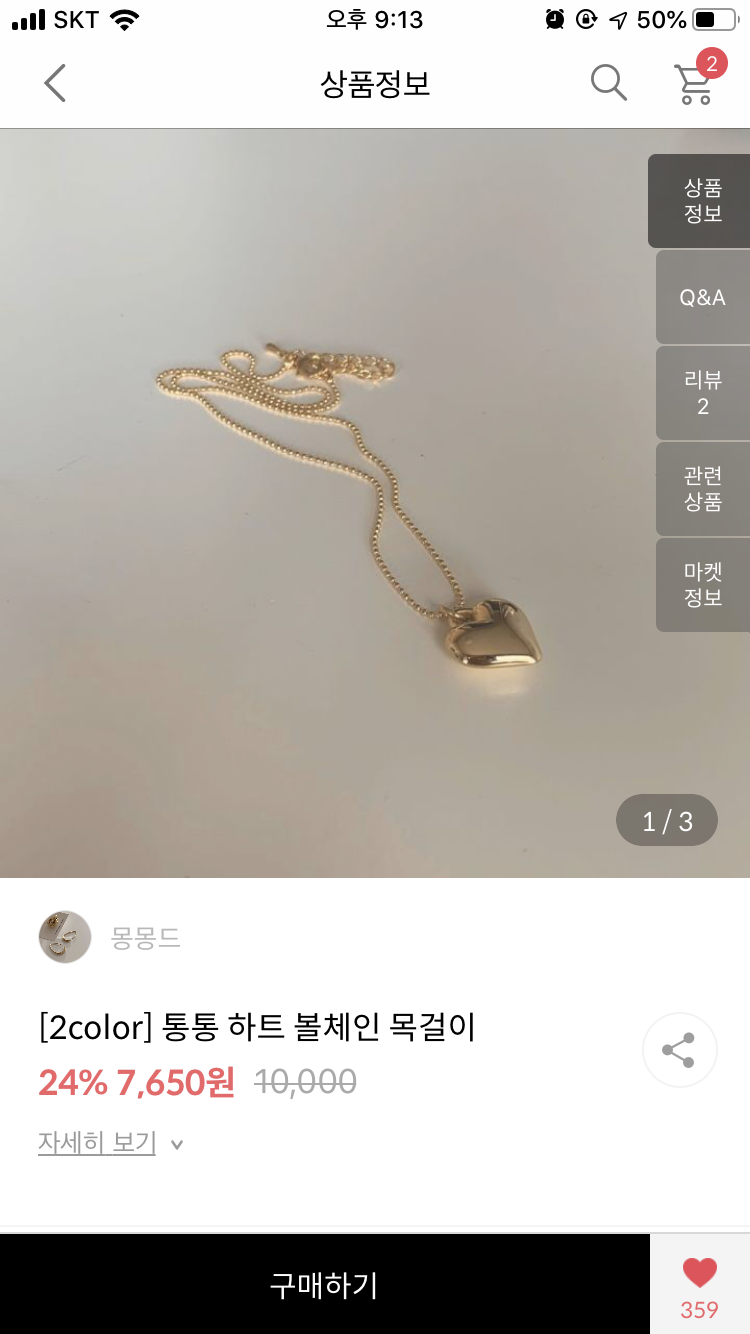Viewport: 750px width, 1334px height.
Task: Open the 리뷰 2 reviews tab
Action: (x=701, y=392)
